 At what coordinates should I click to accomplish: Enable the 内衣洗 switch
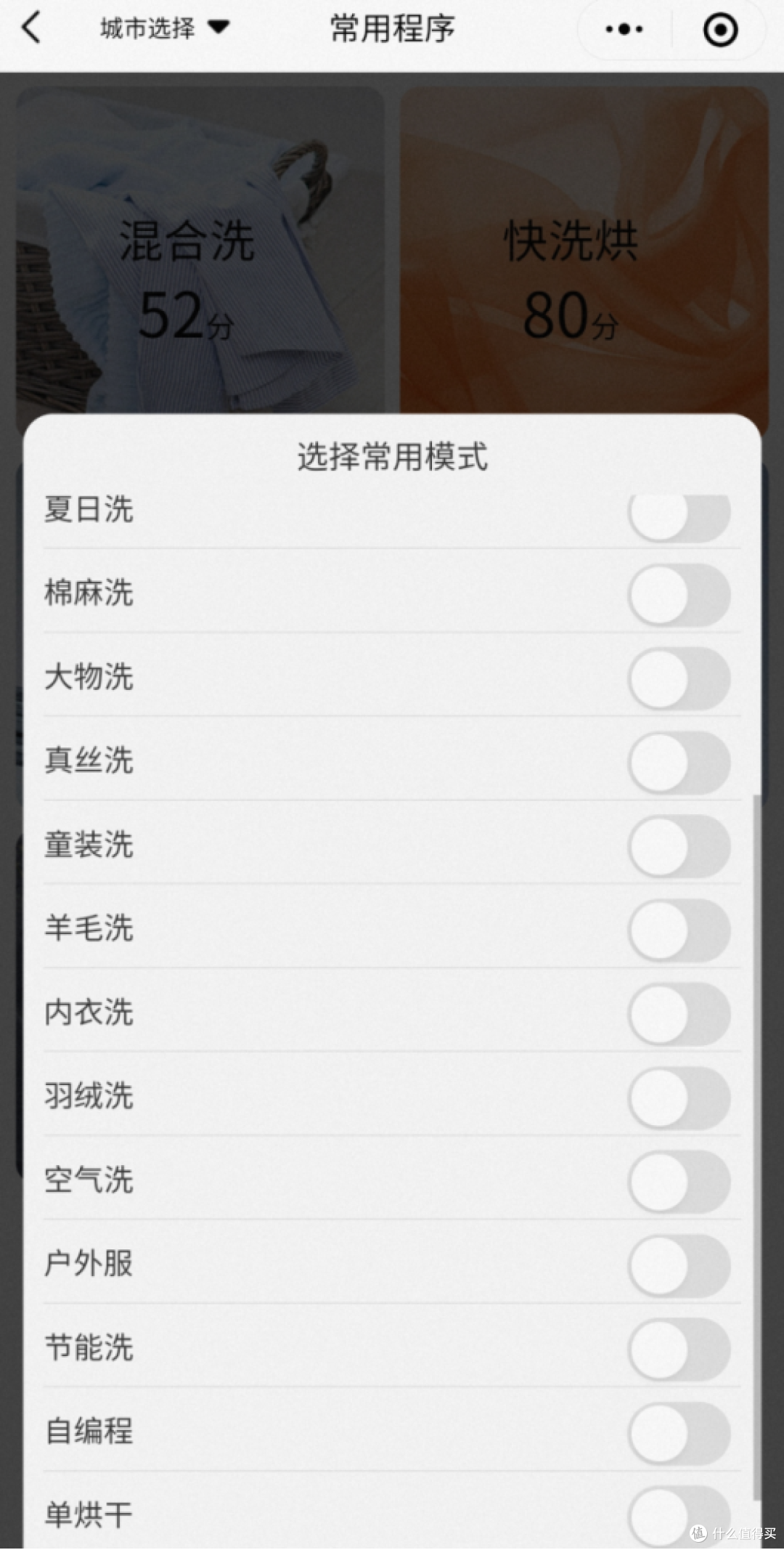pos(679,1014)
